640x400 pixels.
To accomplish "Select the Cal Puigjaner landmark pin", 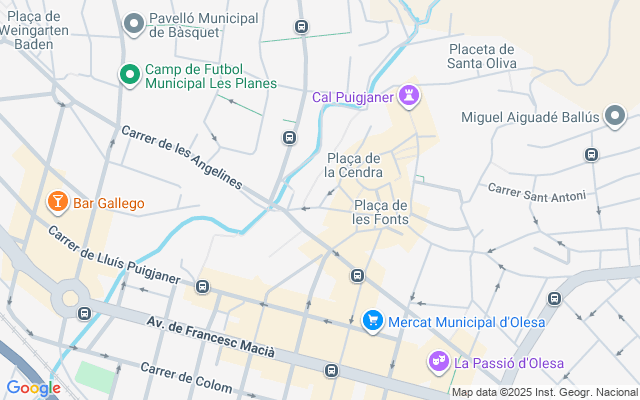I will coord(409,96).
